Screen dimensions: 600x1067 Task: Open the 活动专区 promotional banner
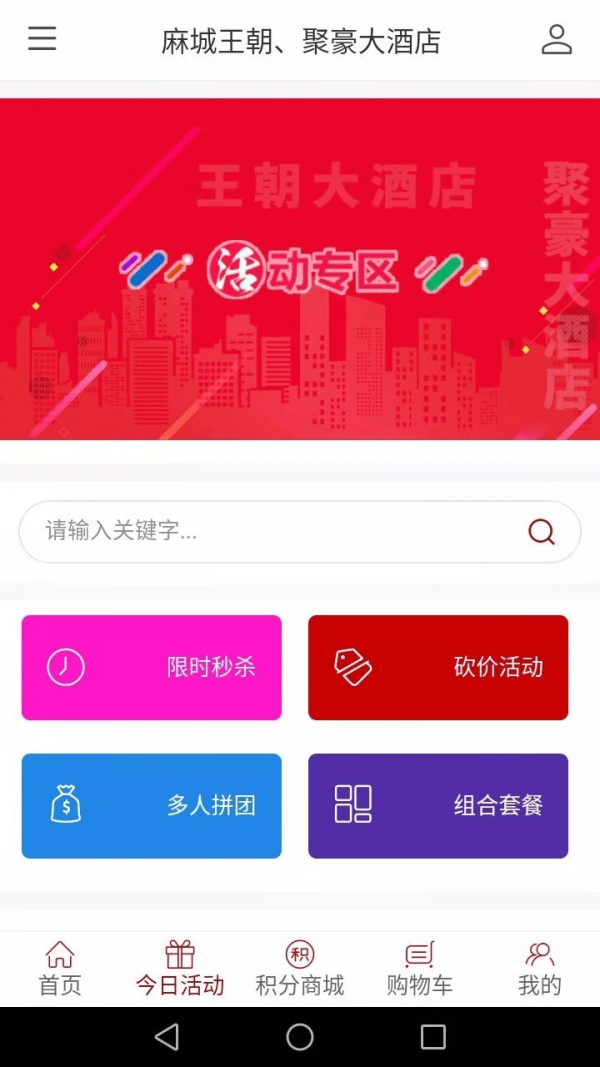[300, 269]
